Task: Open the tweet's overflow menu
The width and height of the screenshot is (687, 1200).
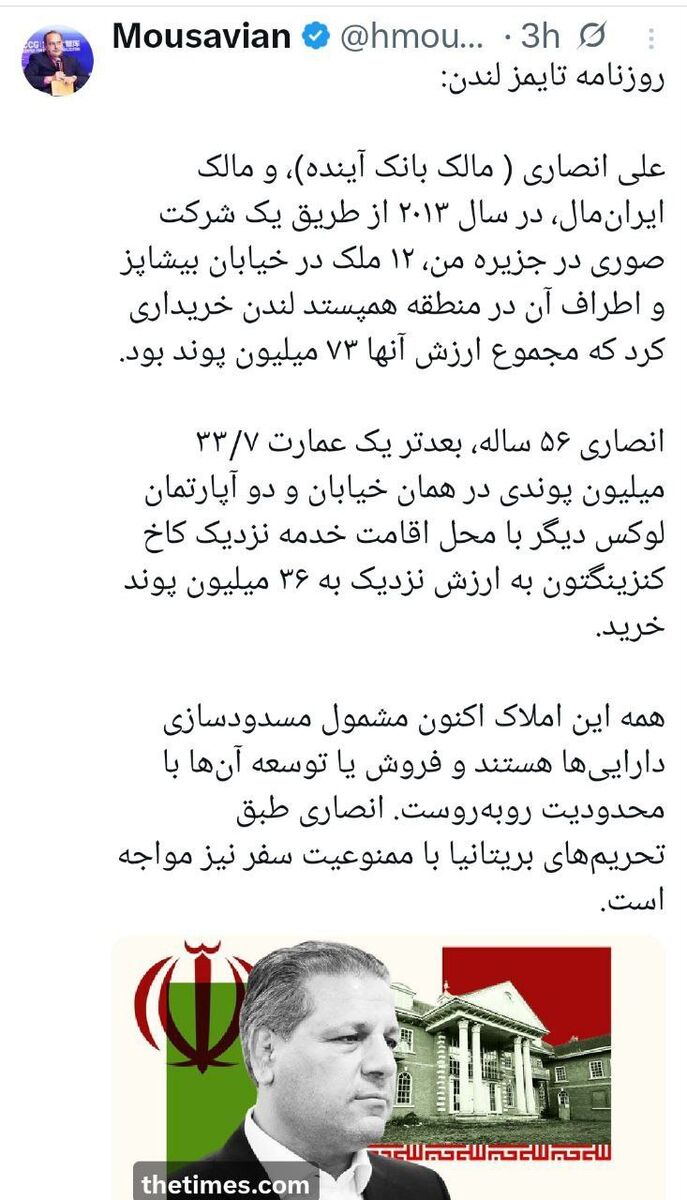Action: click(651, 38)
